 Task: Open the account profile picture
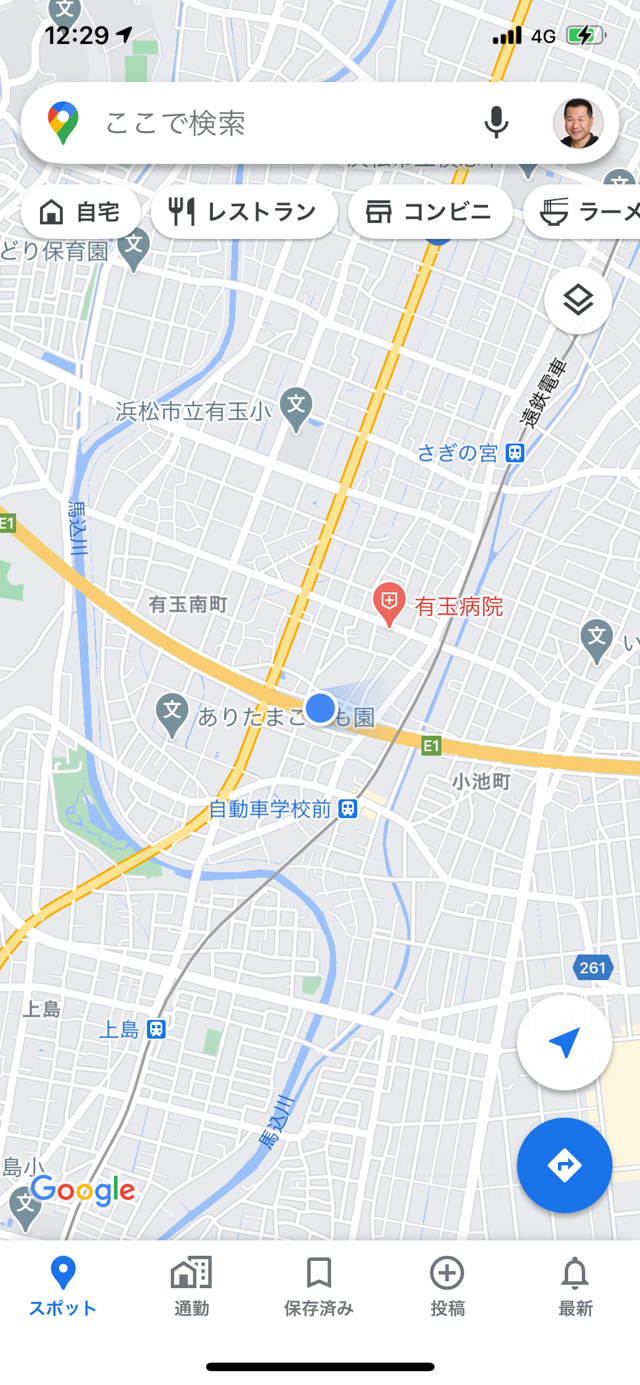(x=578, y=124)
